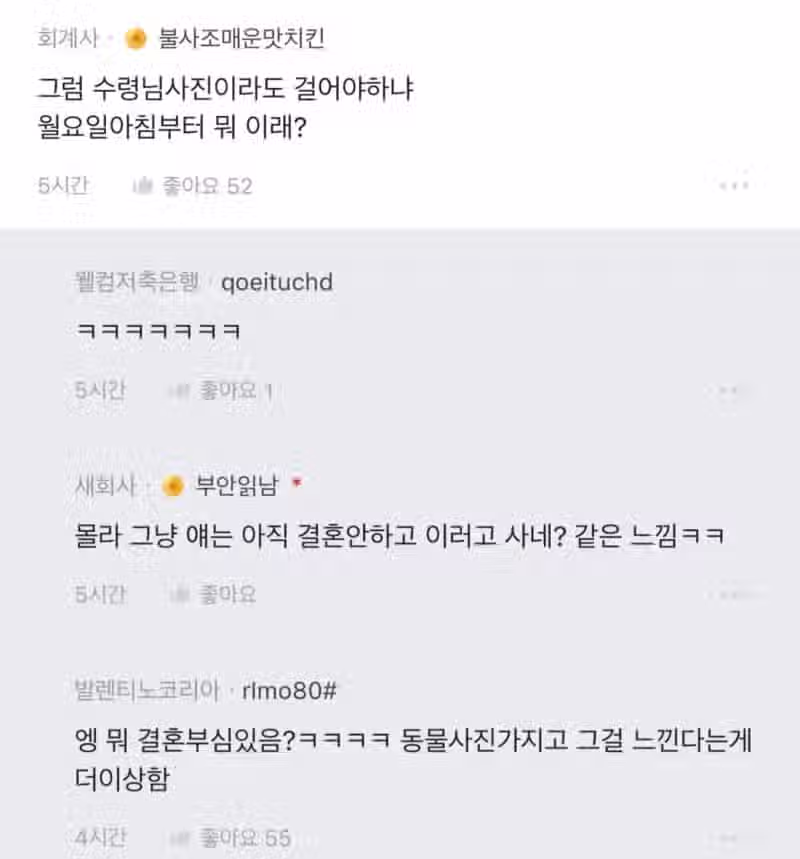Click the medal badge beside 부안읽남
800x859 pixels.
tap(172, 483)
